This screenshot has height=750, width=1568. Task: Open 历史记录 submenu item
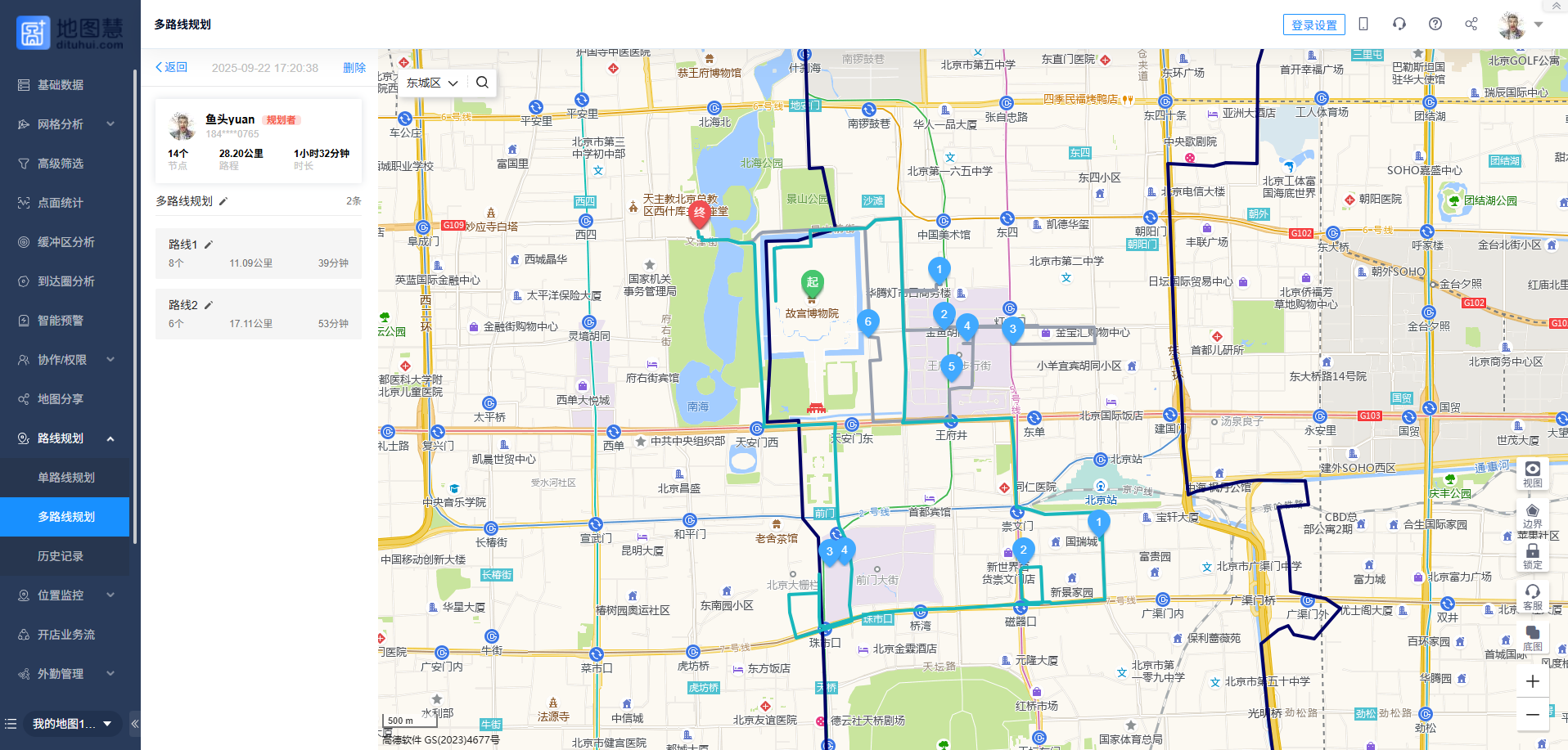point(61,556)
